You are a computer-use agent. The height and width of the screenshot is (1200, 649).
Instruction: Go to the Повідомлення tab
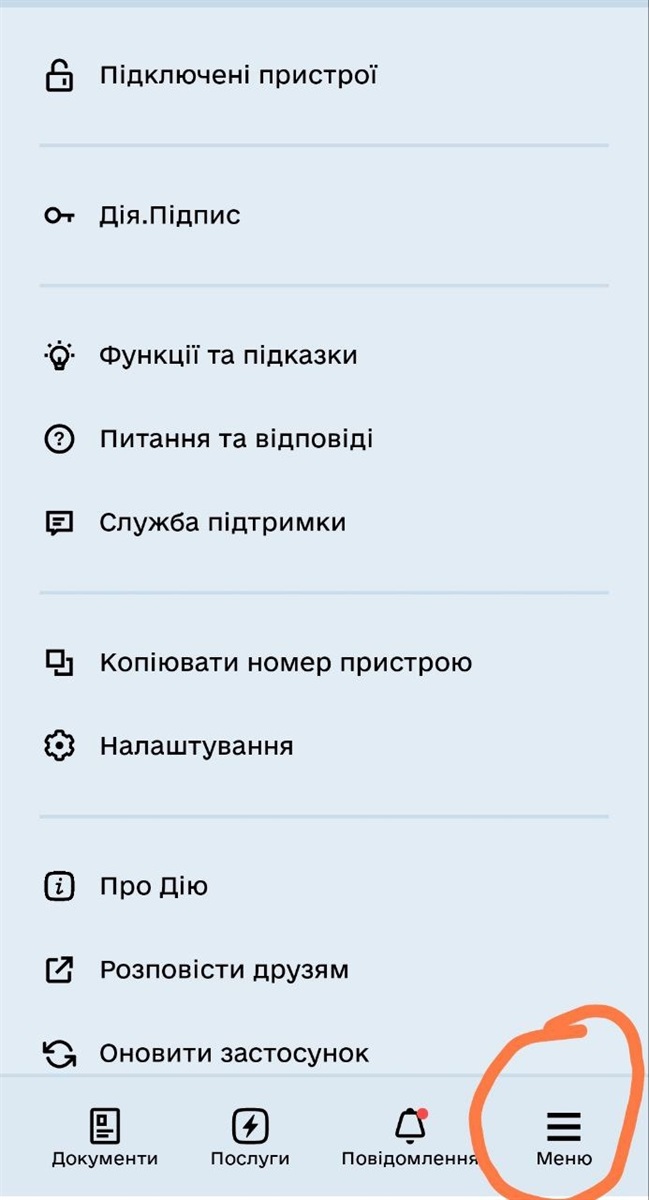tap(409, 1138)
